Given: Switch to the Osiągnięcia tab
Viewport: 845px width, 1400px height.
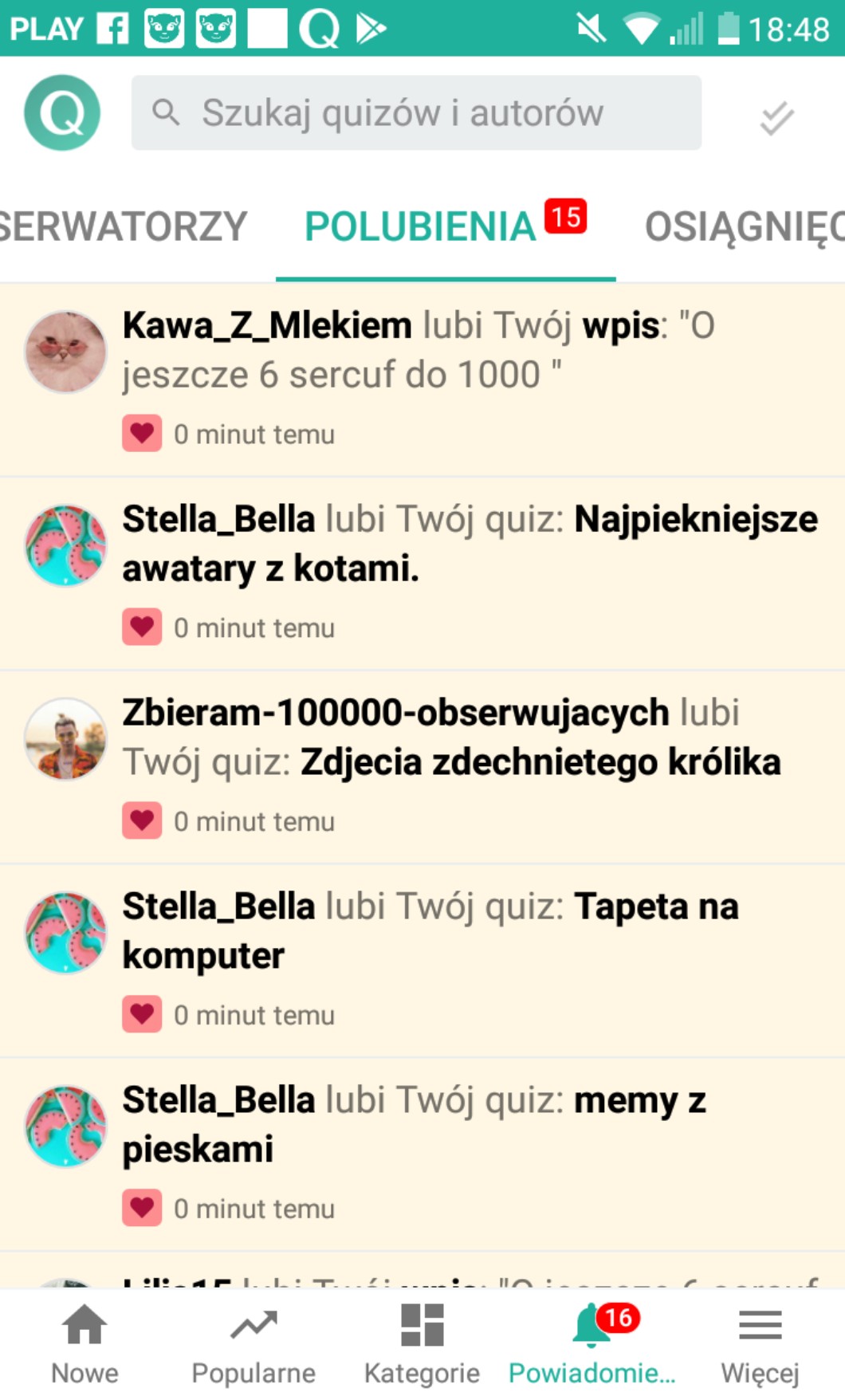Looking at the screenshot, I should coord(743,227).
